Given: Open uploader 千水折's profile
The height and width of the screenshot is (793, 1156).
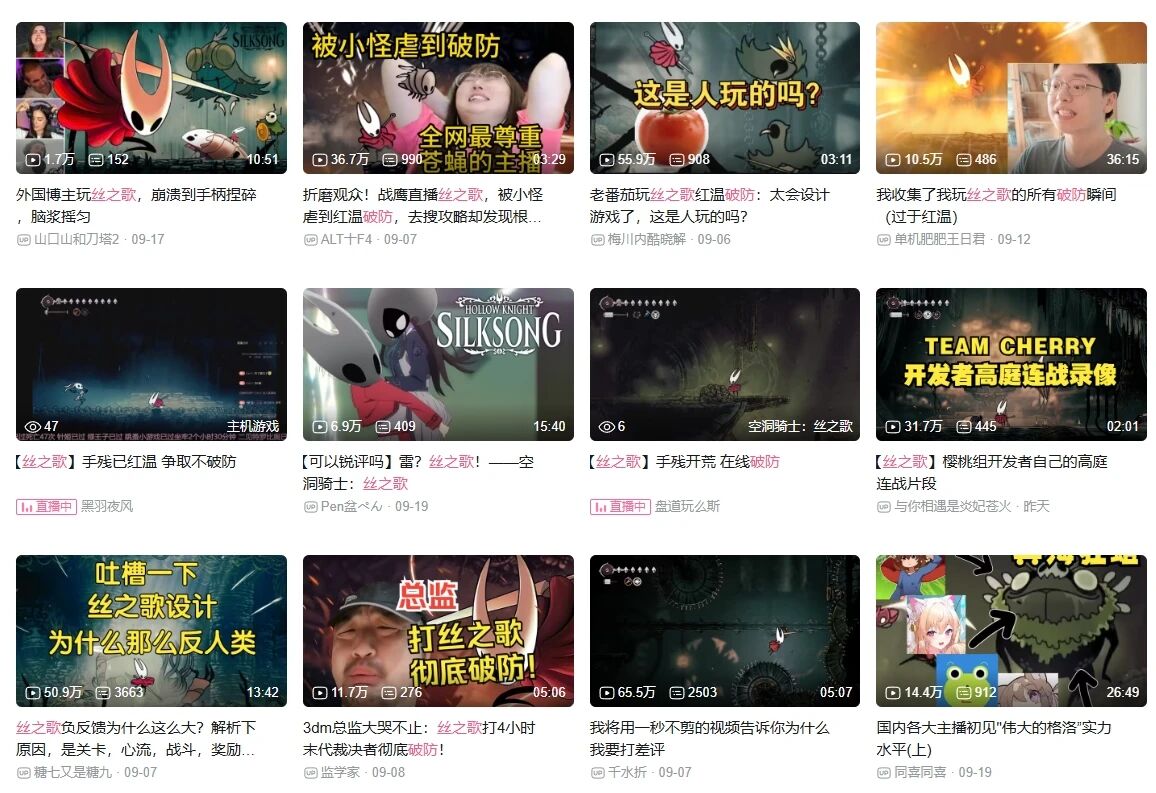Looking at the screenshot, I should pyautogui.click(x=628, y=773).
